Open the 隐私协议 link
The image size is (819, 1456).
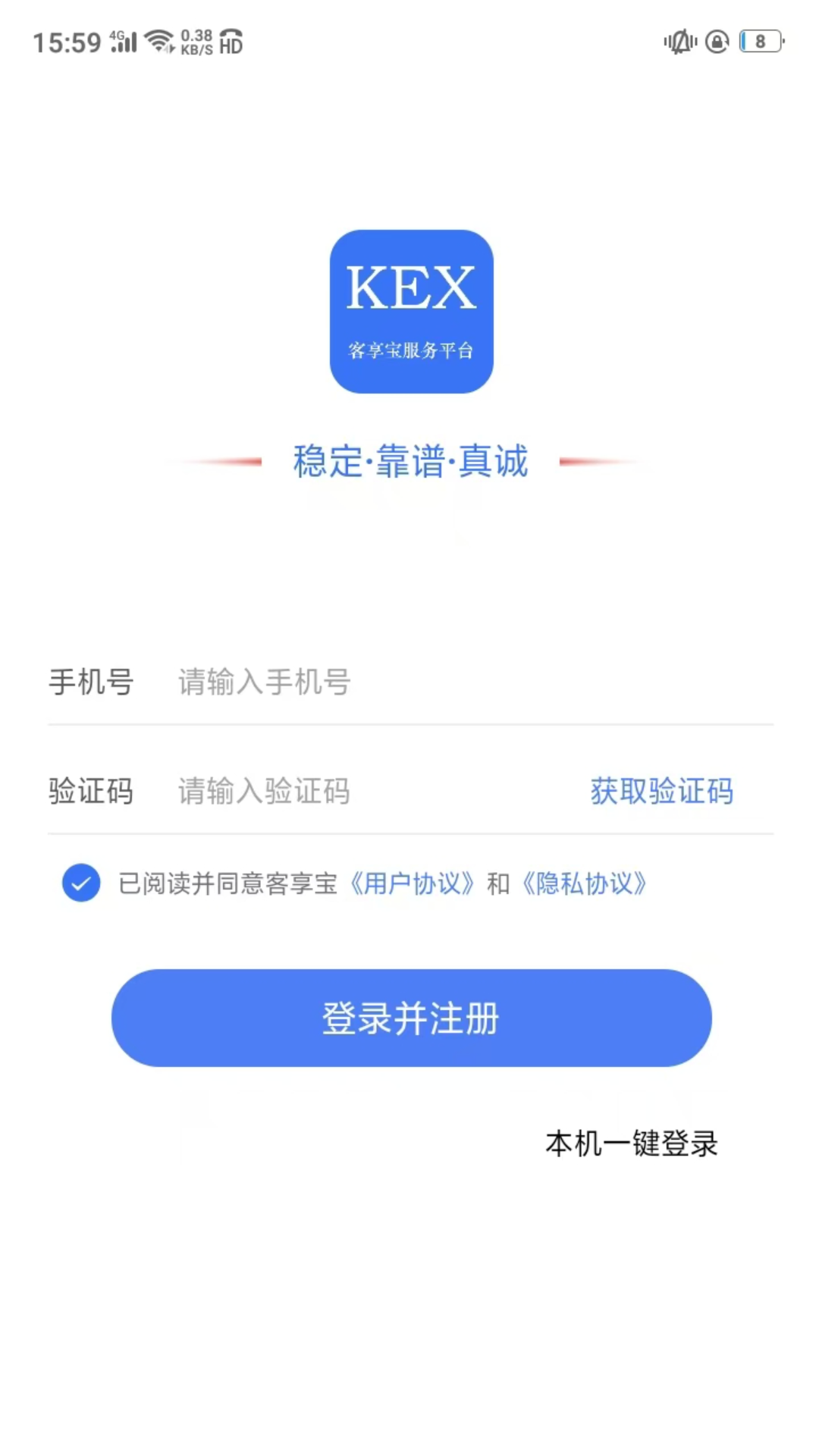point(584,883)
